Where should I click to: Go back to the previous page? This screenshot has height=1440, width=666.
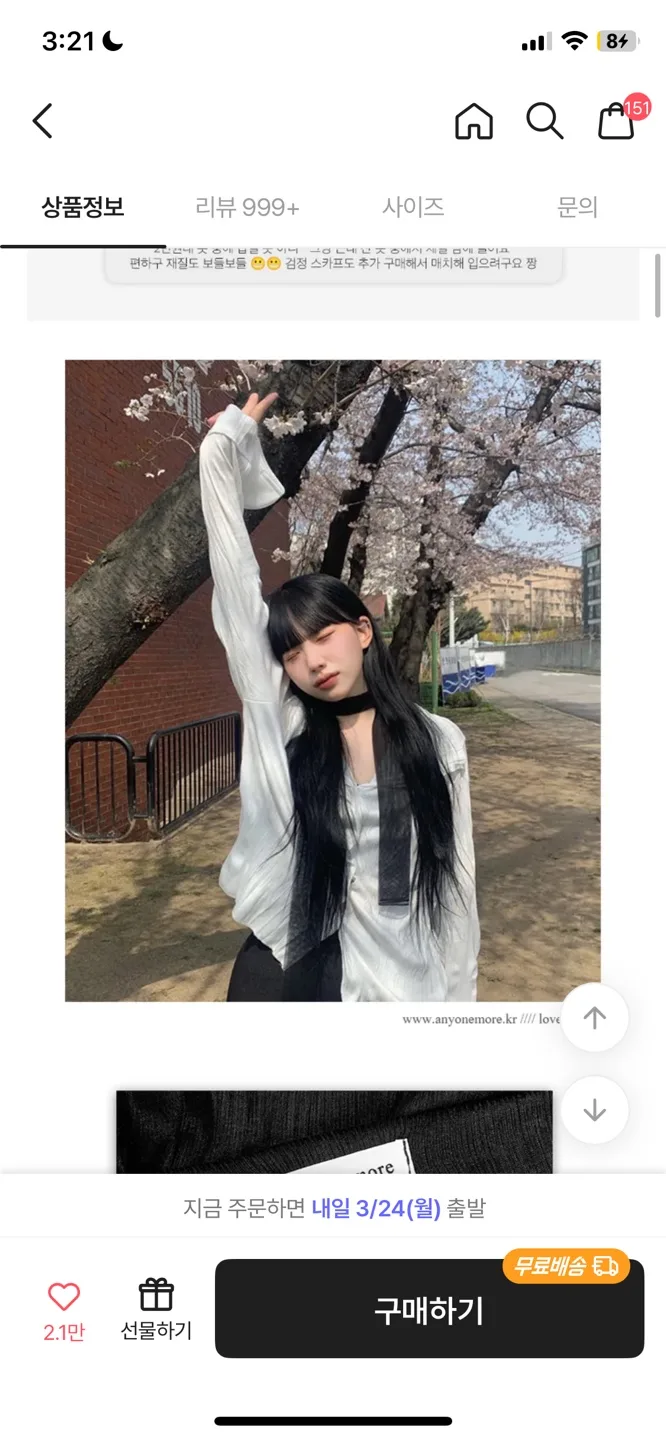click(42, 121)
